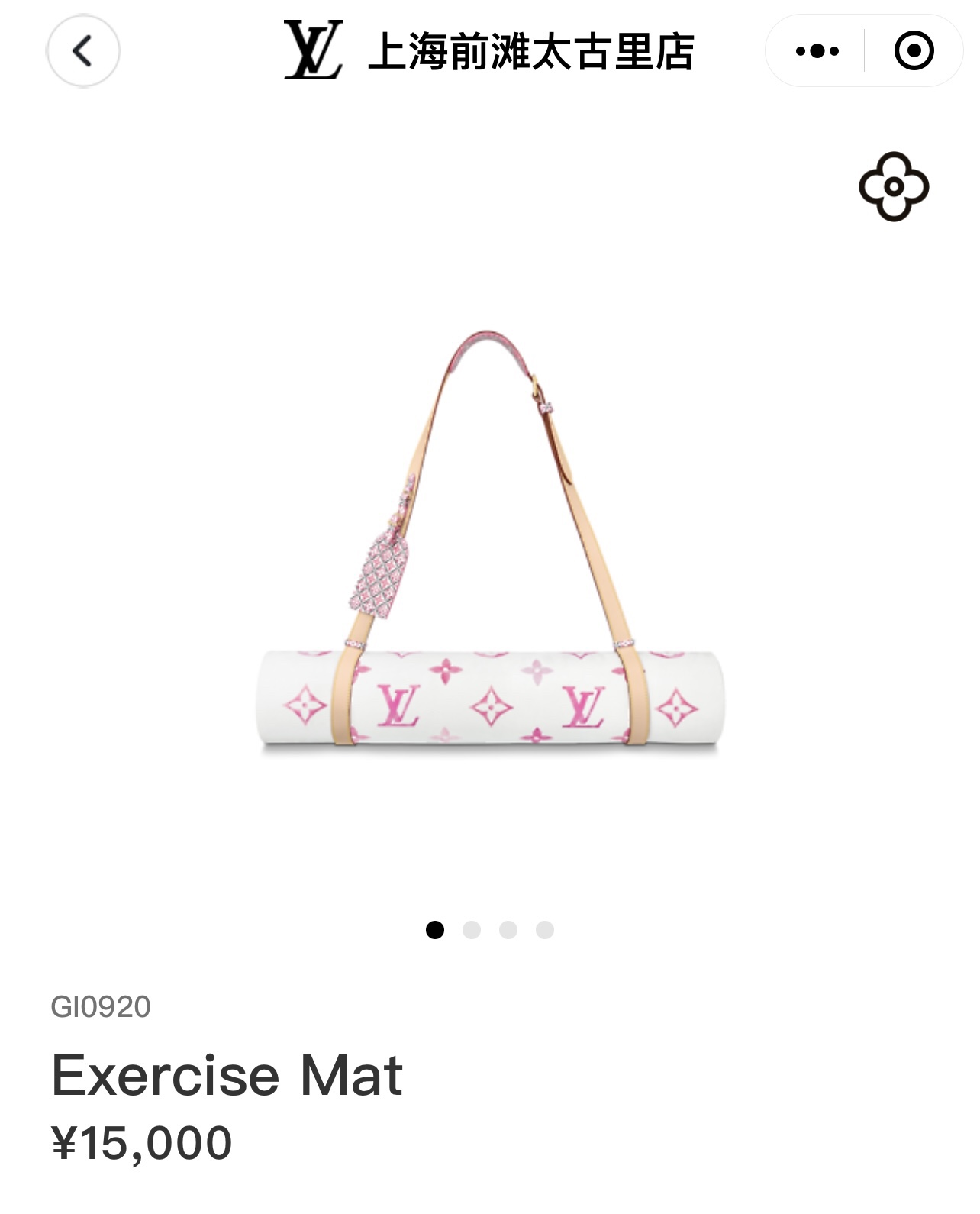Open the mini program more options menu
Viewport: 980px width, 1214px height.
(817, 51)
